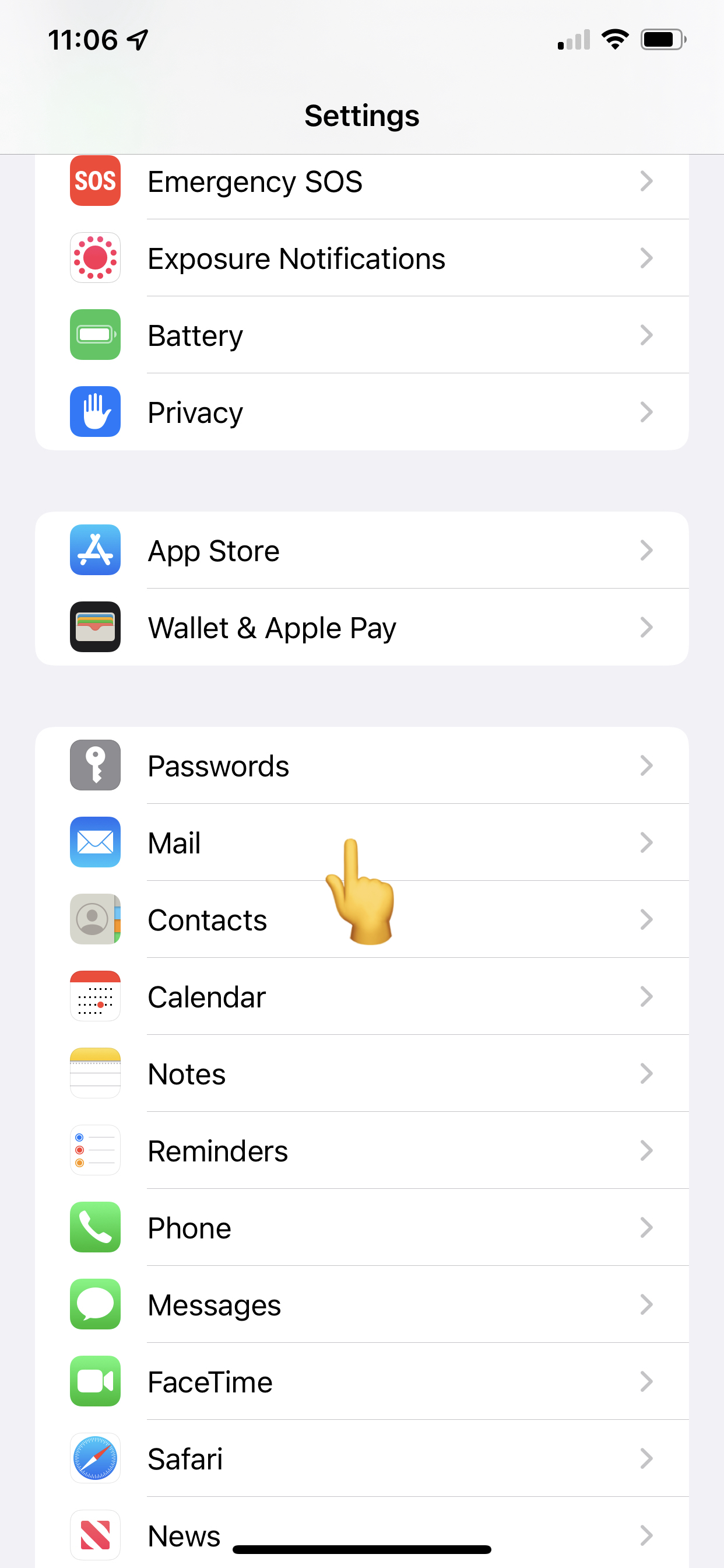Go to Calendar settings
Image resolution: width=724 pixels, height=1568 pixels.
(362, 996)
